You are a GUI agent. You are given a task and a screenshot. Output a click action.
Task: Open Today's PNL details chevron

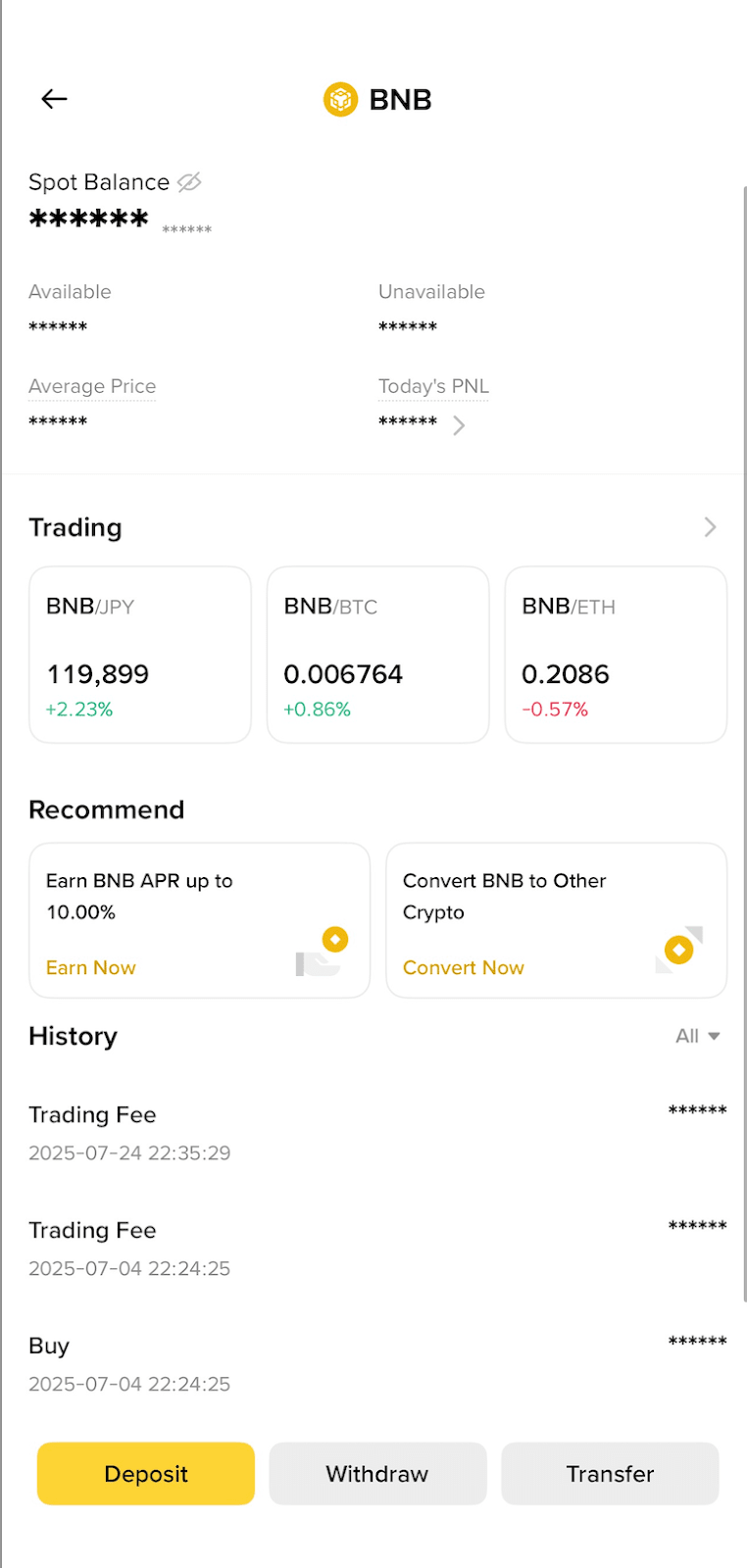click(459, 425)
